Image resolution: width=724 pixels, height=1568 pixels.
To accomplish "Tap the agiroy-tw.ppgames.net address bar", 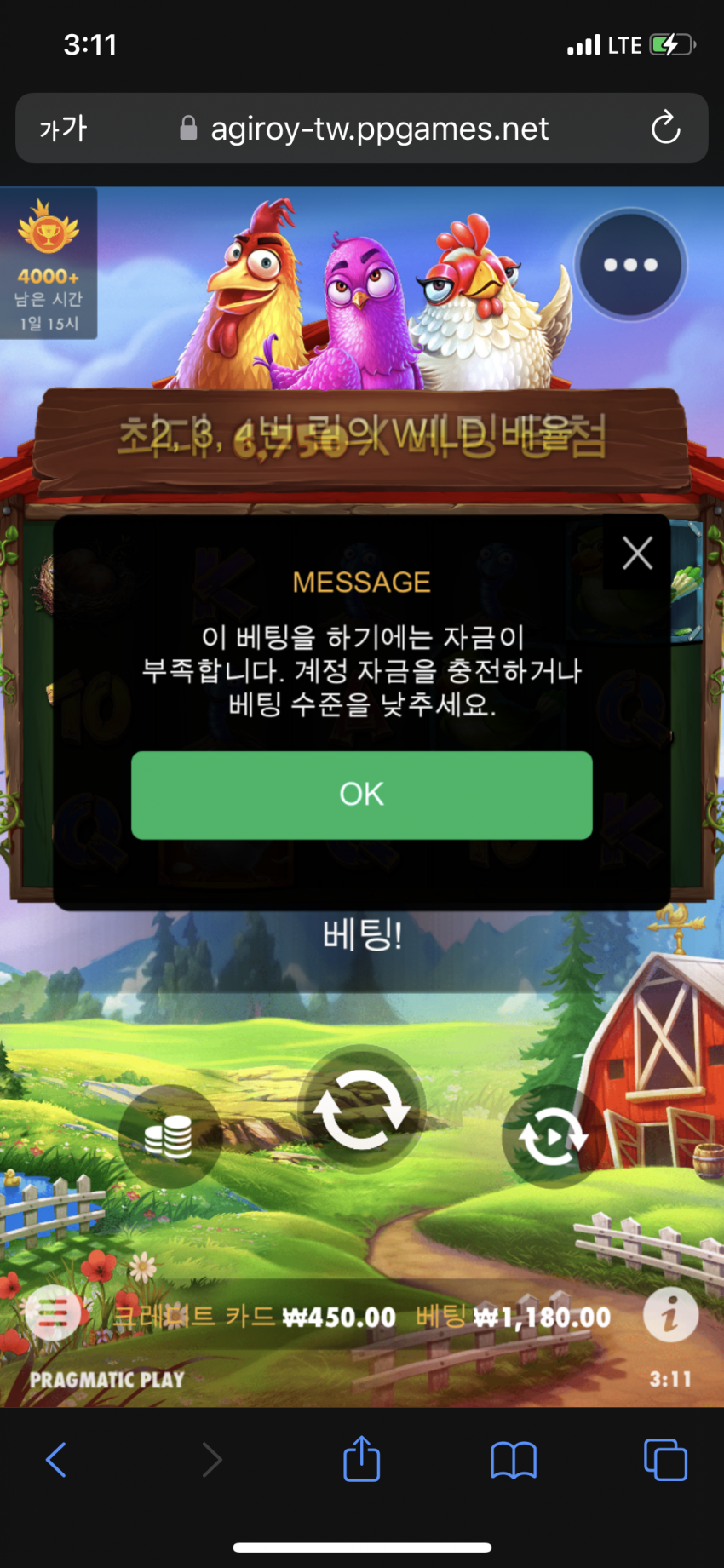I will [379, 129].
